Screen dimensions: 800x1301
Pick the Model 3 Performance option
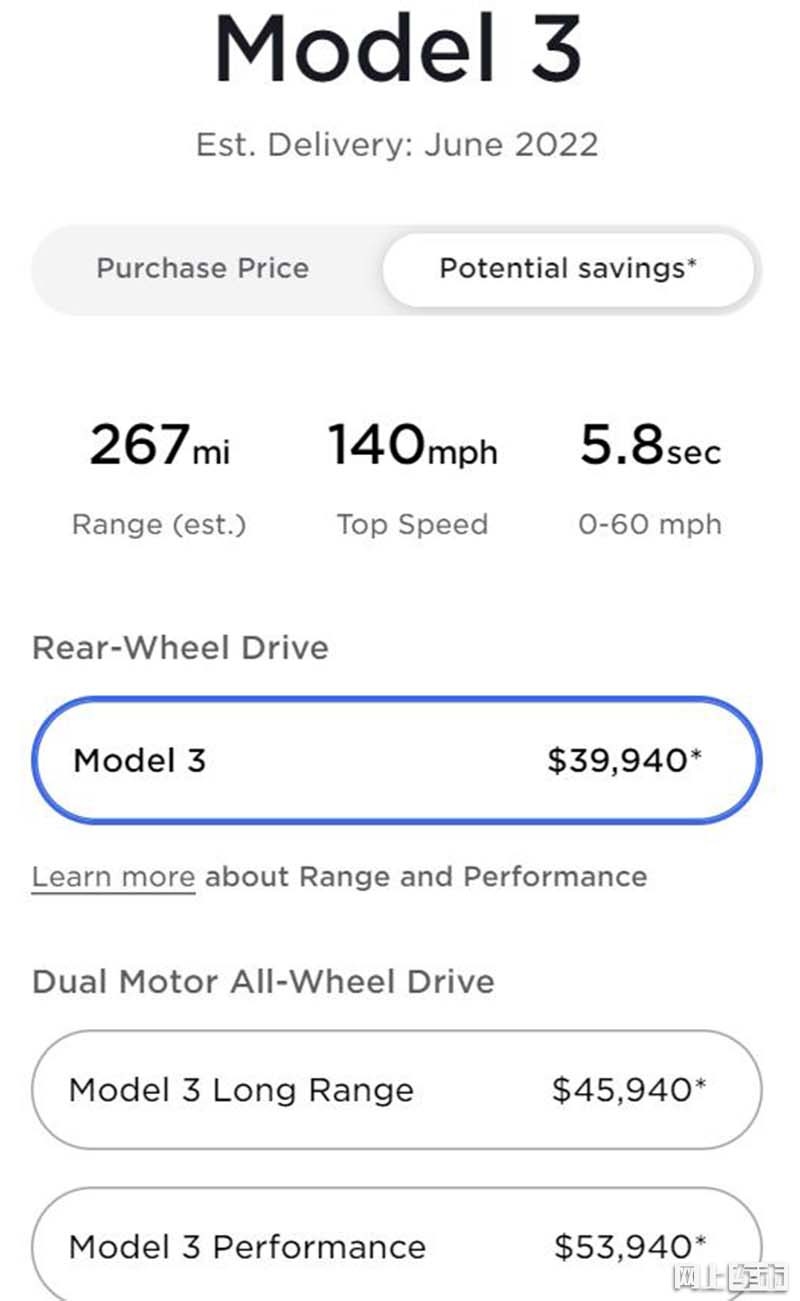(397, 1244)
